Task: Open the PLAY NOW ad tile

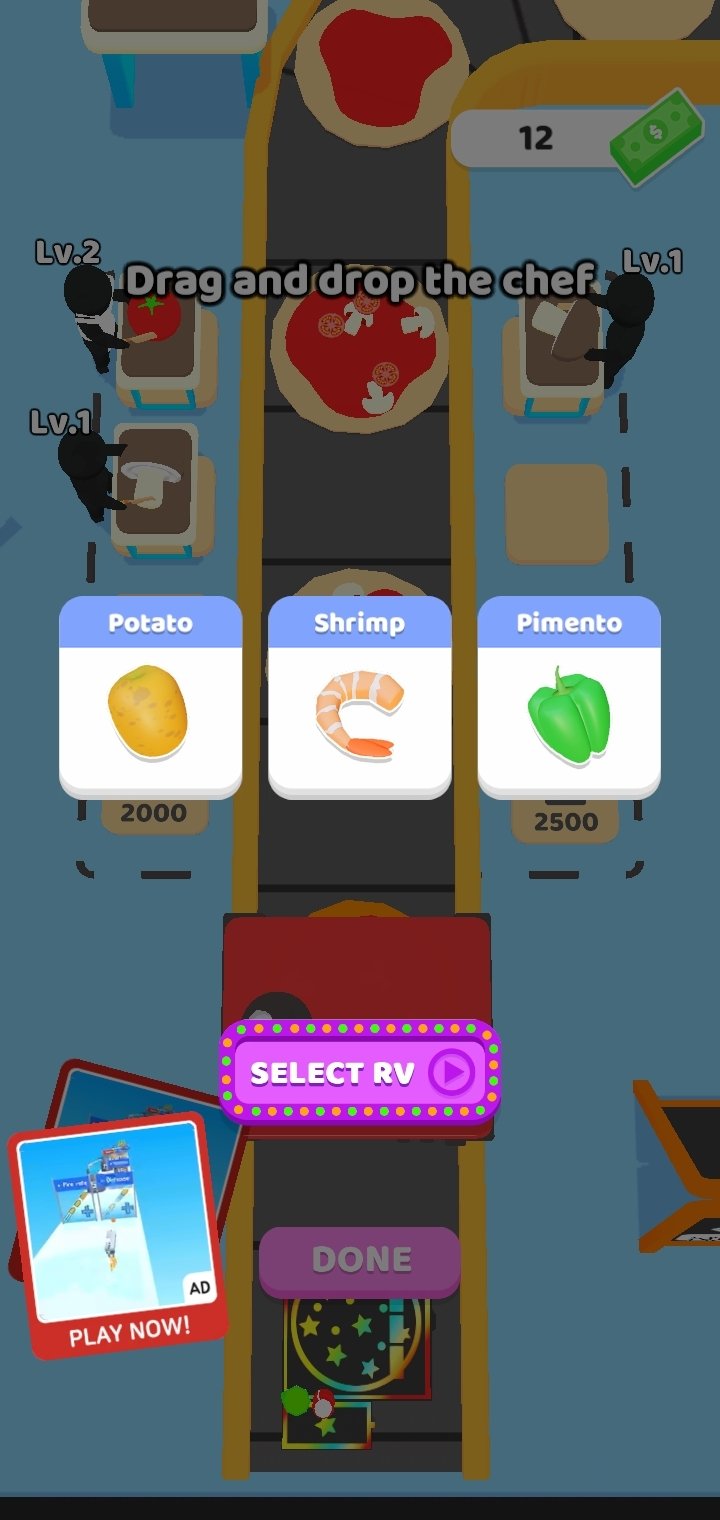Action: [118, 1235]
